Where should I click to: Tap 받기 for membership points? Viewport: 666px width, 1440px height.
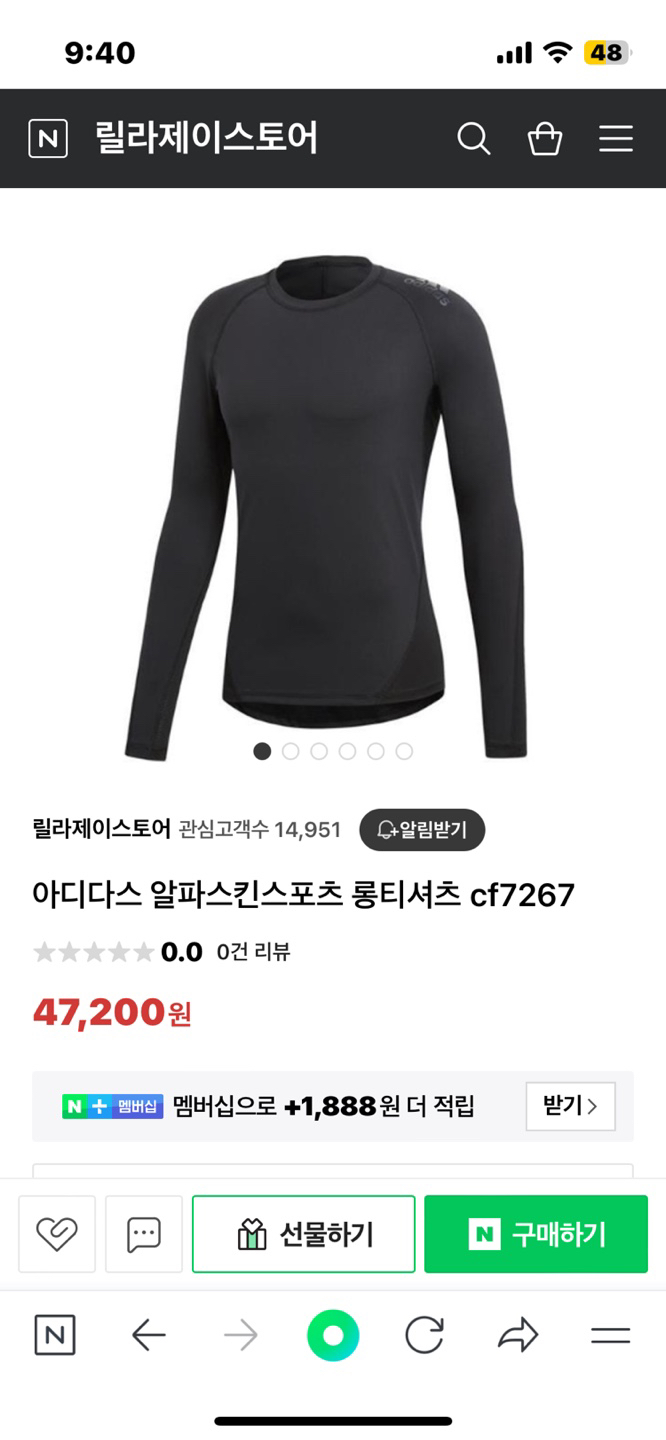(570, 1106)
